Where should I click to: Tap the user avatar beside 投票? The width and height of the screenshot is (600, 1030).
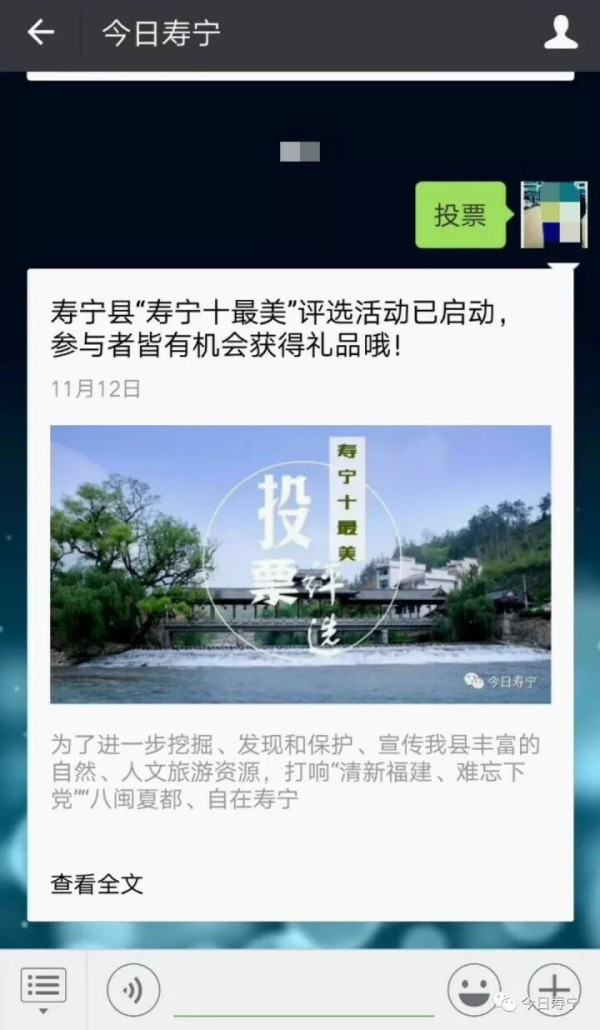[x=553, y=215]
